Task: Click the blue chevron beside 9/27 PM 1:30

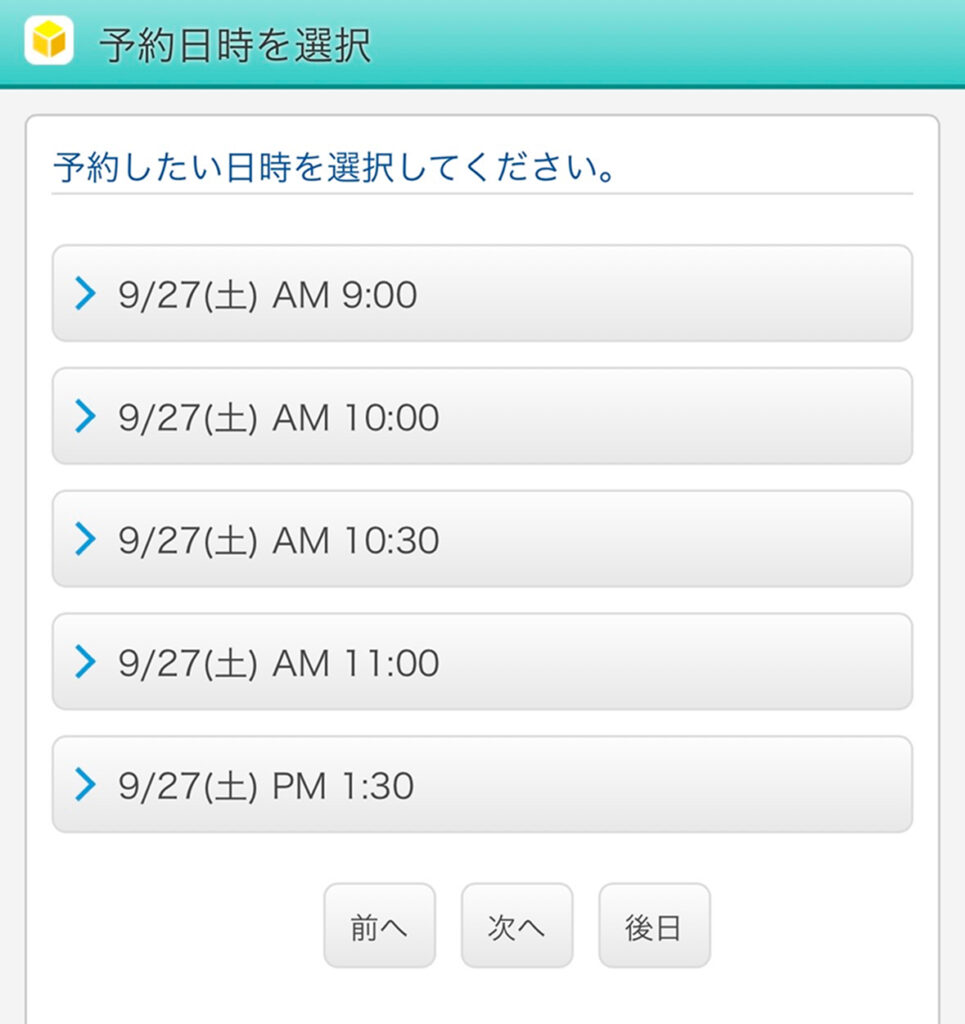Action: (x=85, y=785)
